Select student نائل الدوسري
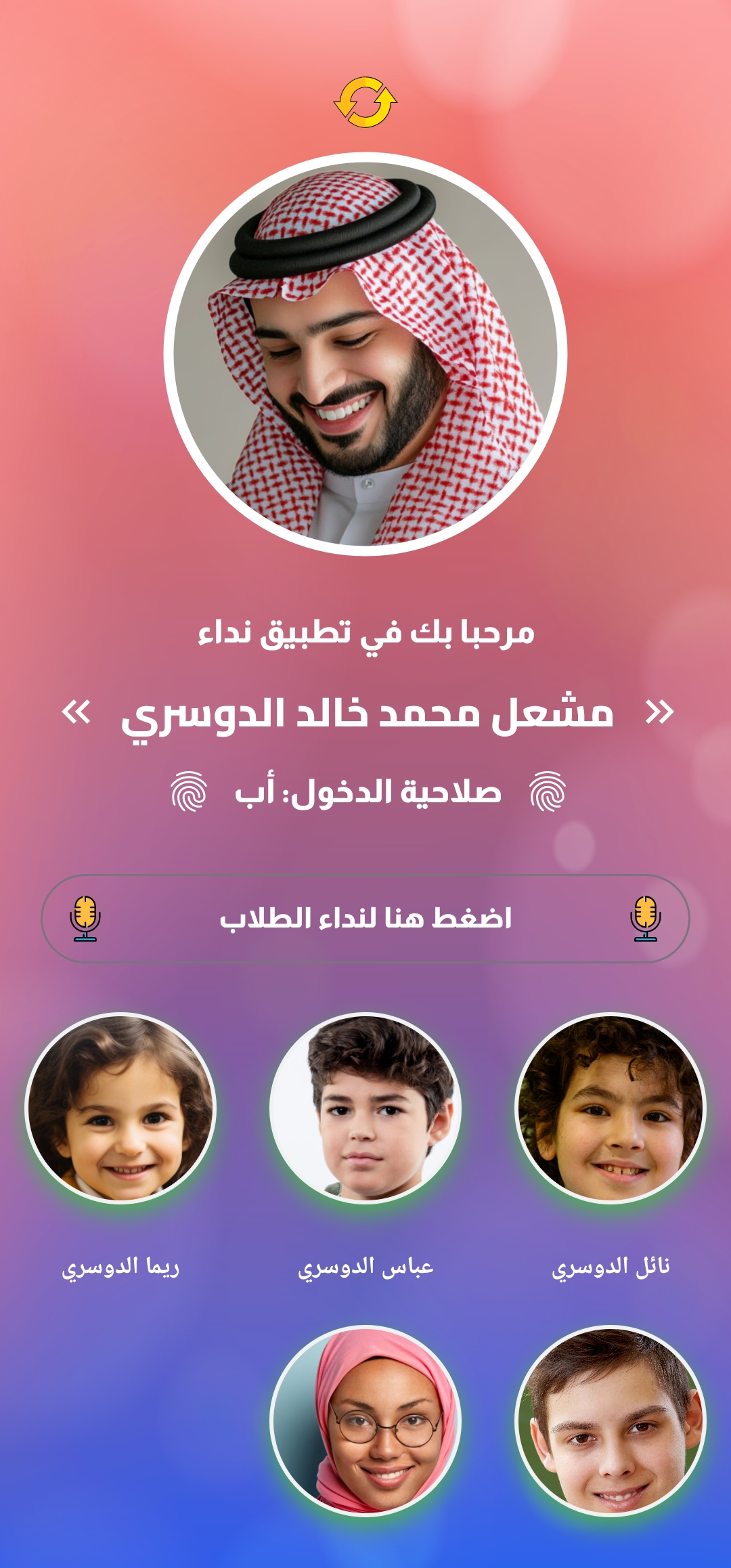This screenshot has width=731, height=1568. pos(611,1108)
